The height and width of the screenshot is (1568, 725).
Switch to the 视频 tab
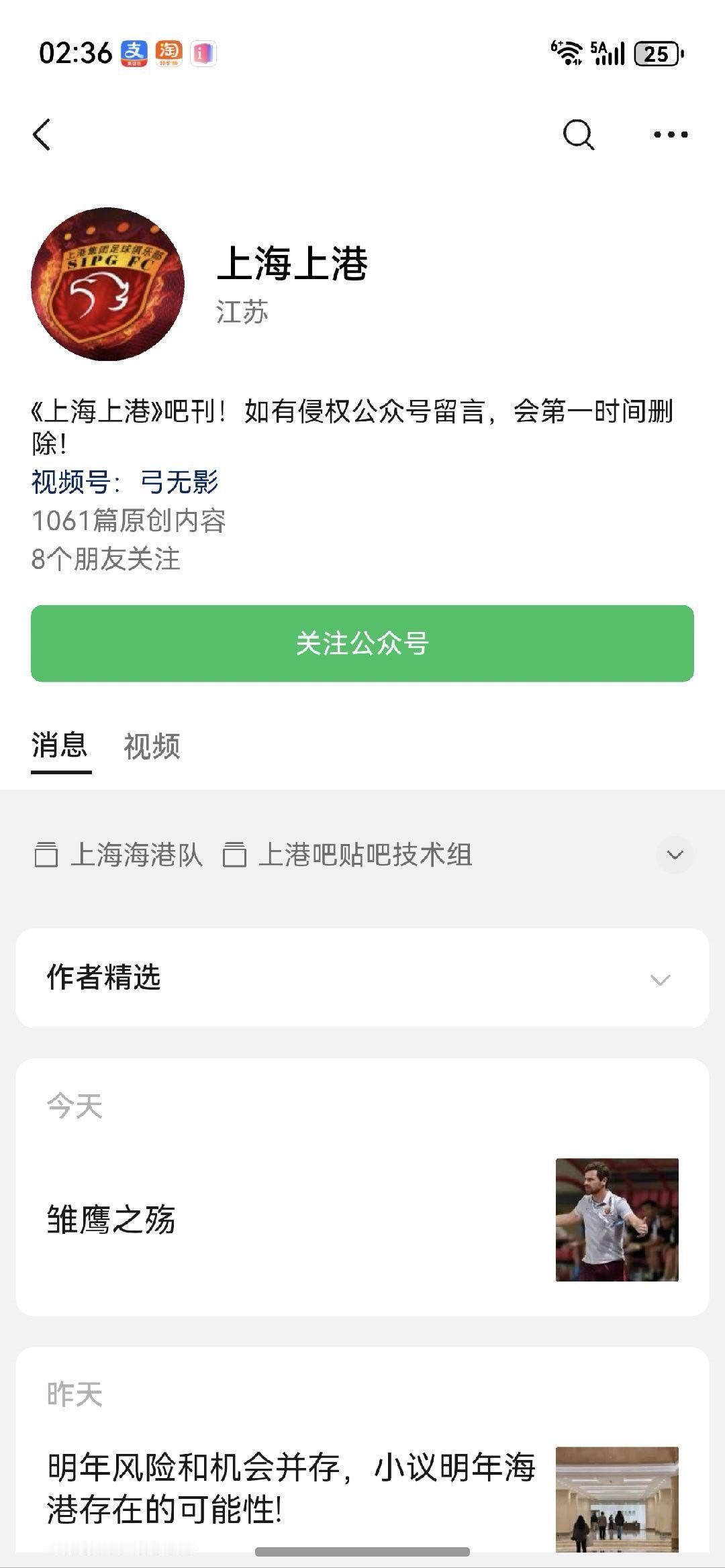pos(151,746)
